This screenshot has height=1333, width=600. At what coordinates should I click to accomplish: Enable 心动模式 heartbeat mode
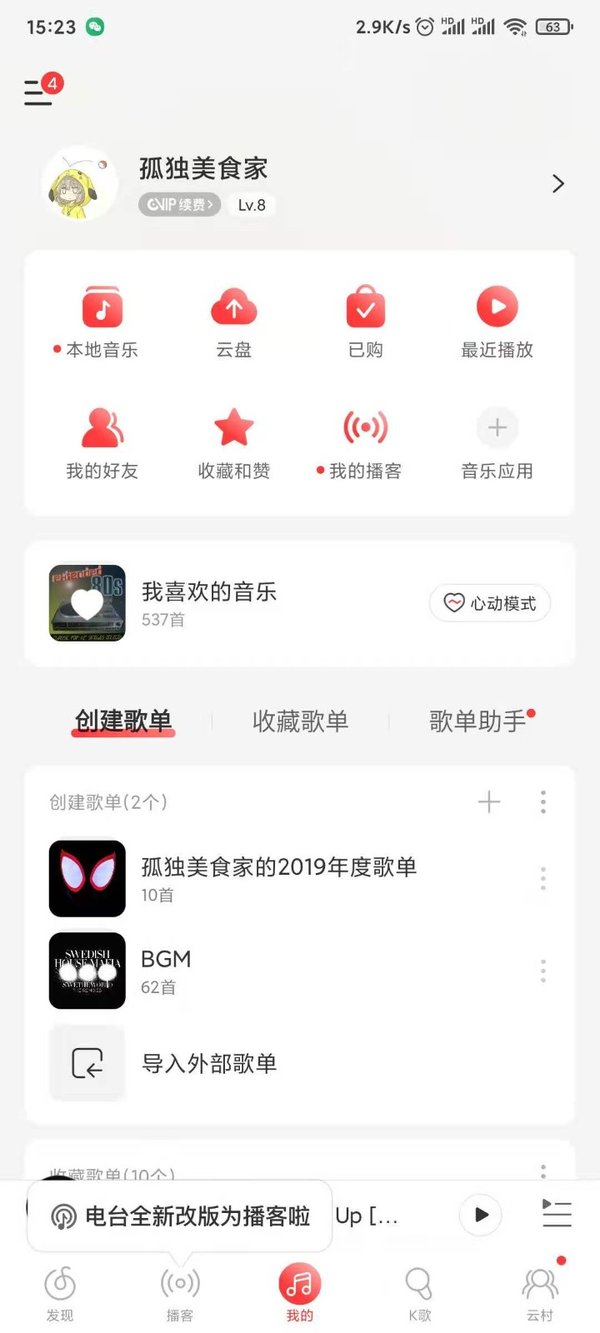490,603
